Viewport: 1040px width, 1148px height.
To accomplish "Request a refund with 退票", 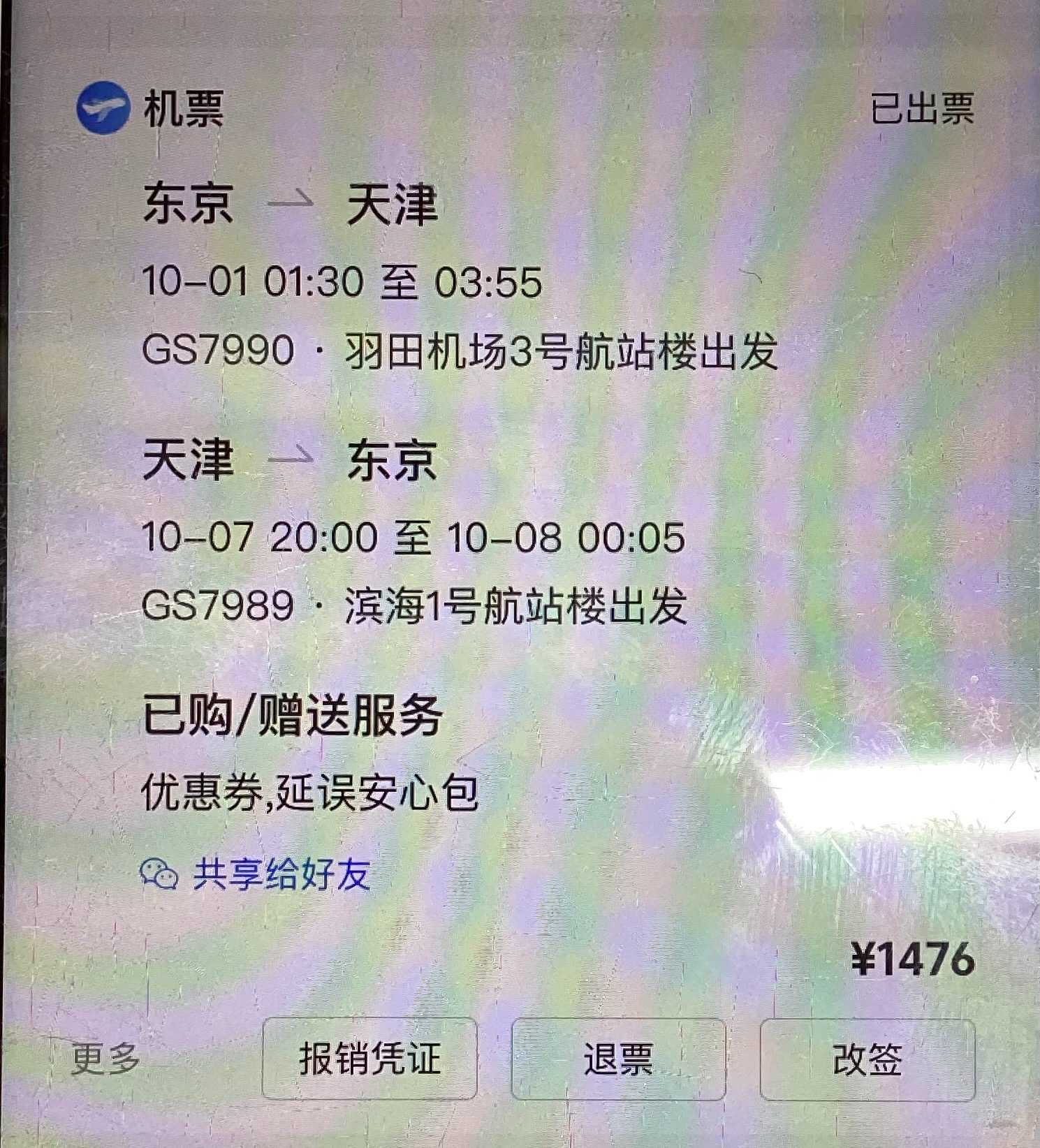I will coord(618,1059).
